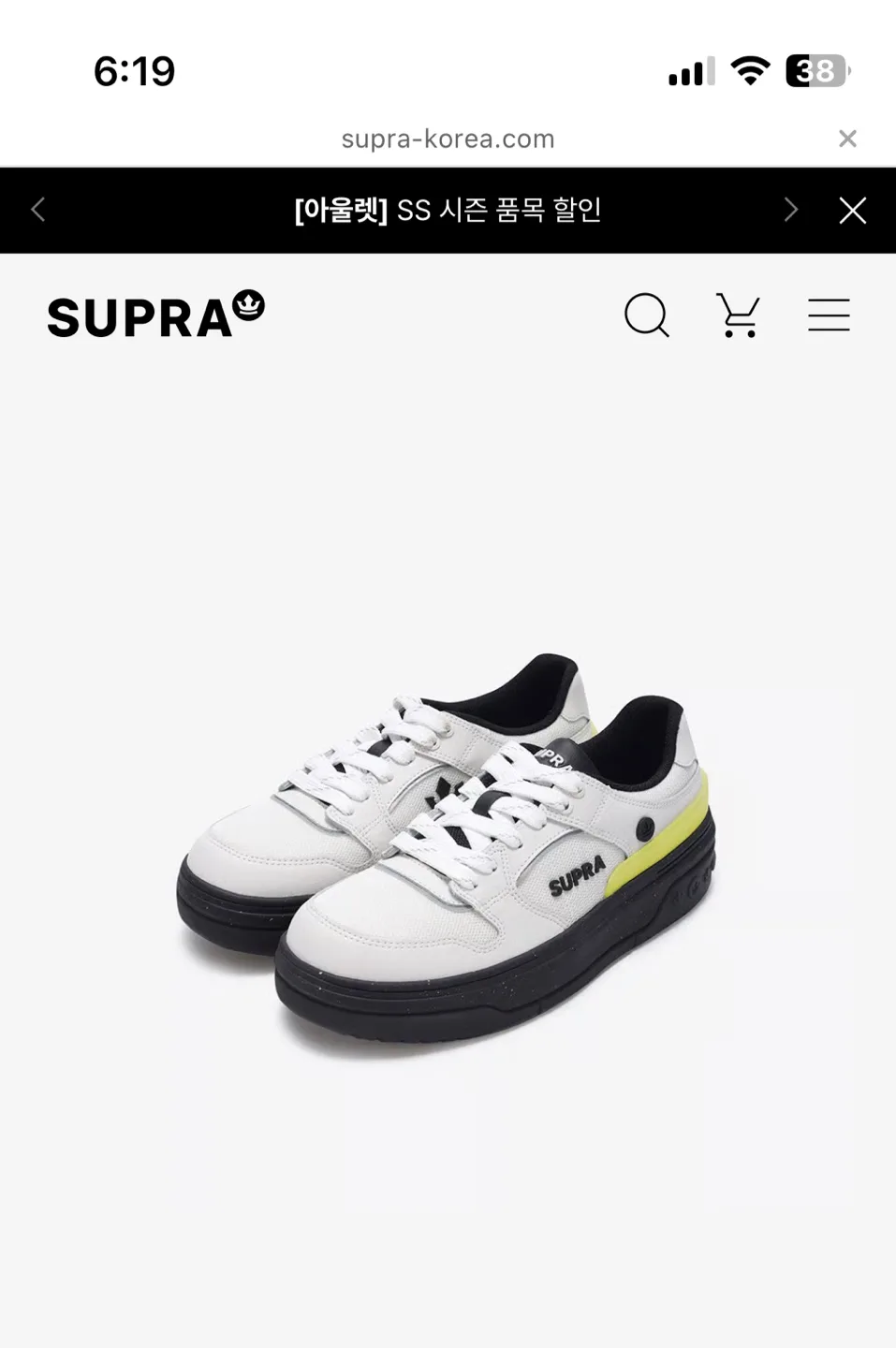Show next announcement banner
The width and height of the screenshot is (896, 1348).
[x=790, y=210]
